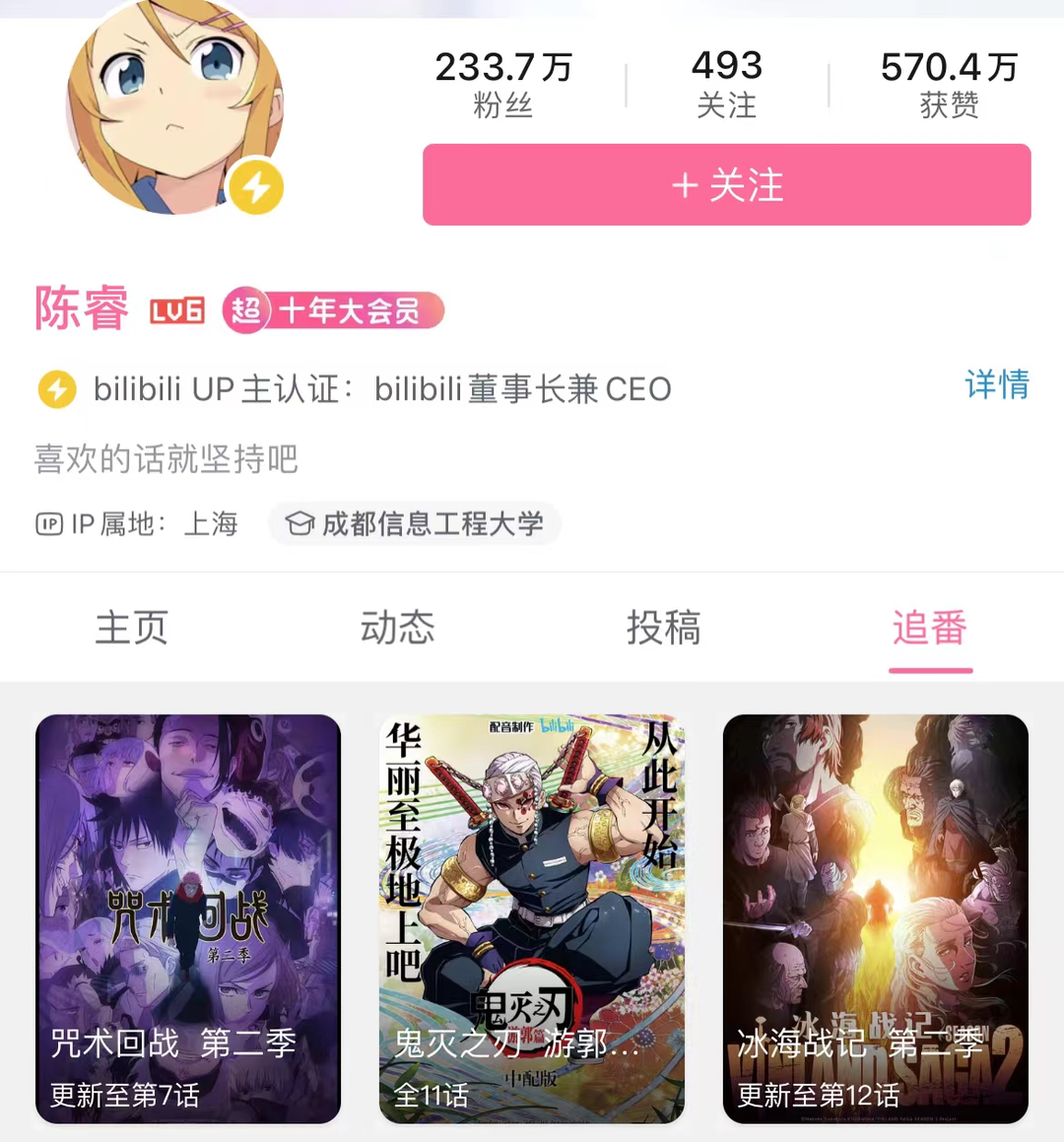View 陈睿's profile avatar
The image size is (1064, 1142).
click(x=174, y=106)
